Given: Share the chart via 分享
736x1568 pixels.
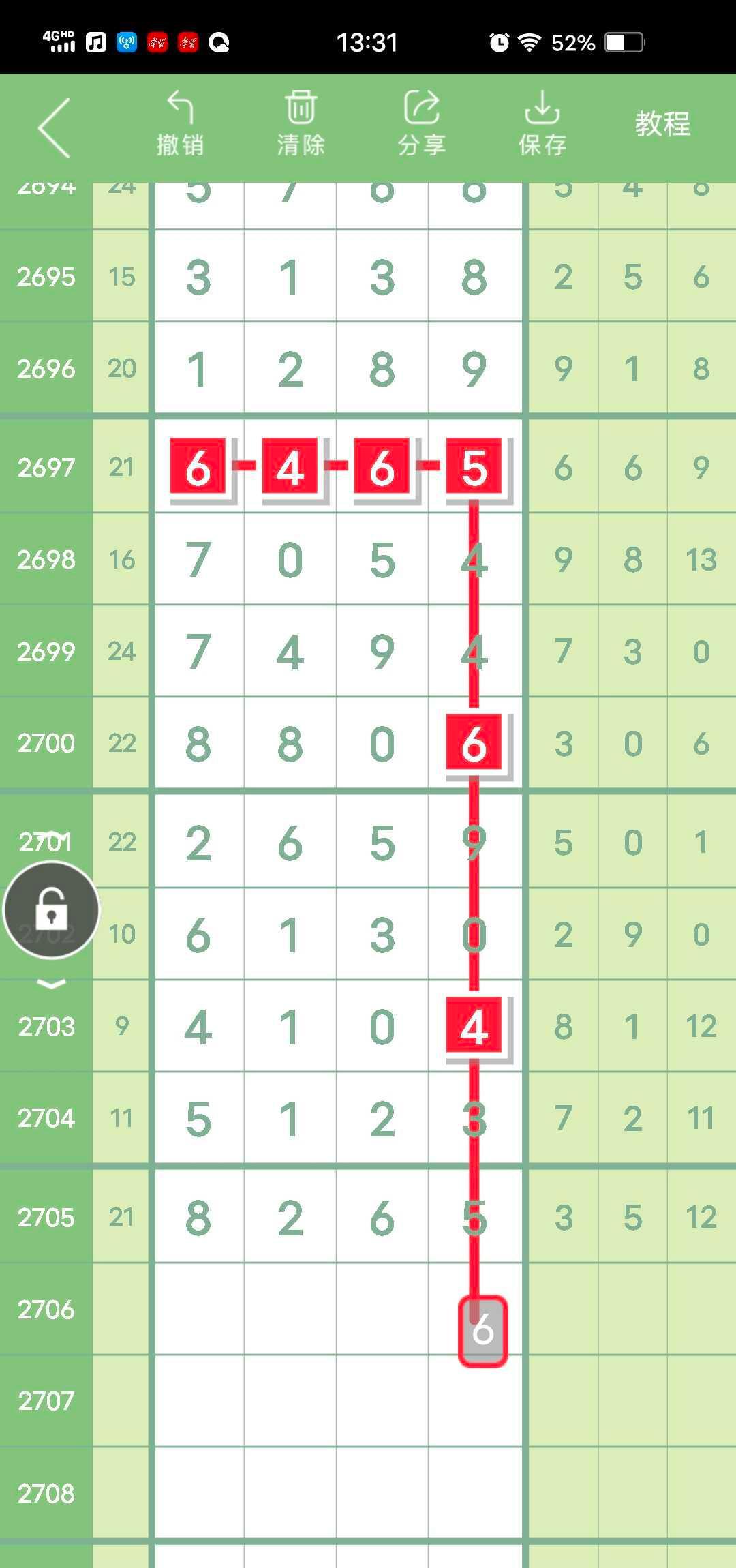Looking at the screenshot, I should click(x=421, y=124).
